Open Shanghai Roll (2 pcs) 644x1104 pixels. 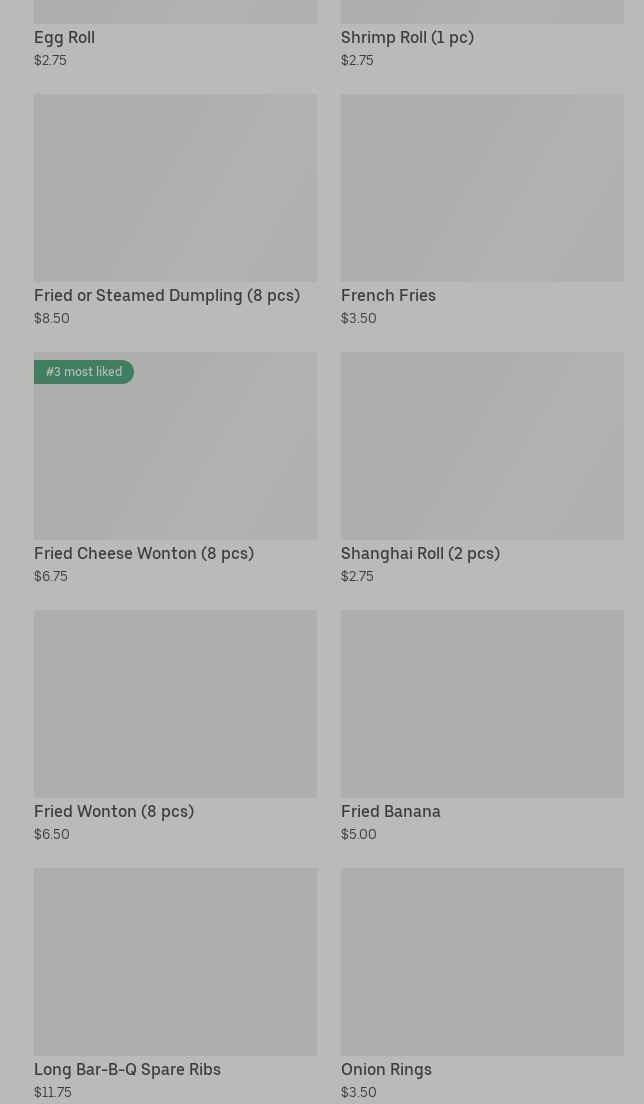(482, 468)
